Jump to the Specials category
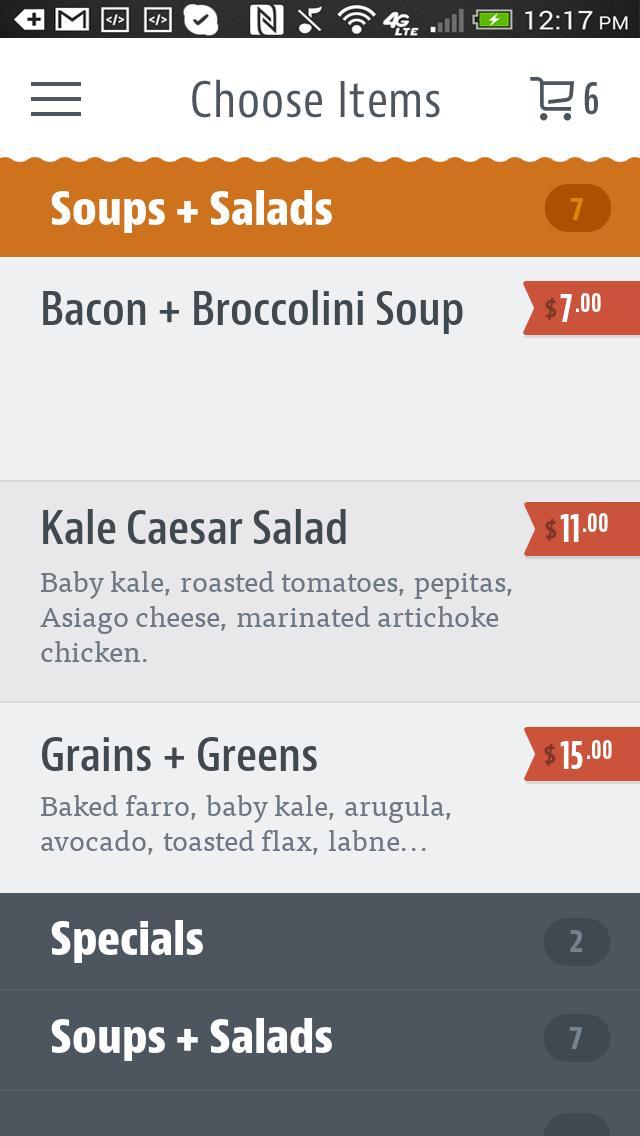Screen dimensions: 640x1136 click(320, 941)
